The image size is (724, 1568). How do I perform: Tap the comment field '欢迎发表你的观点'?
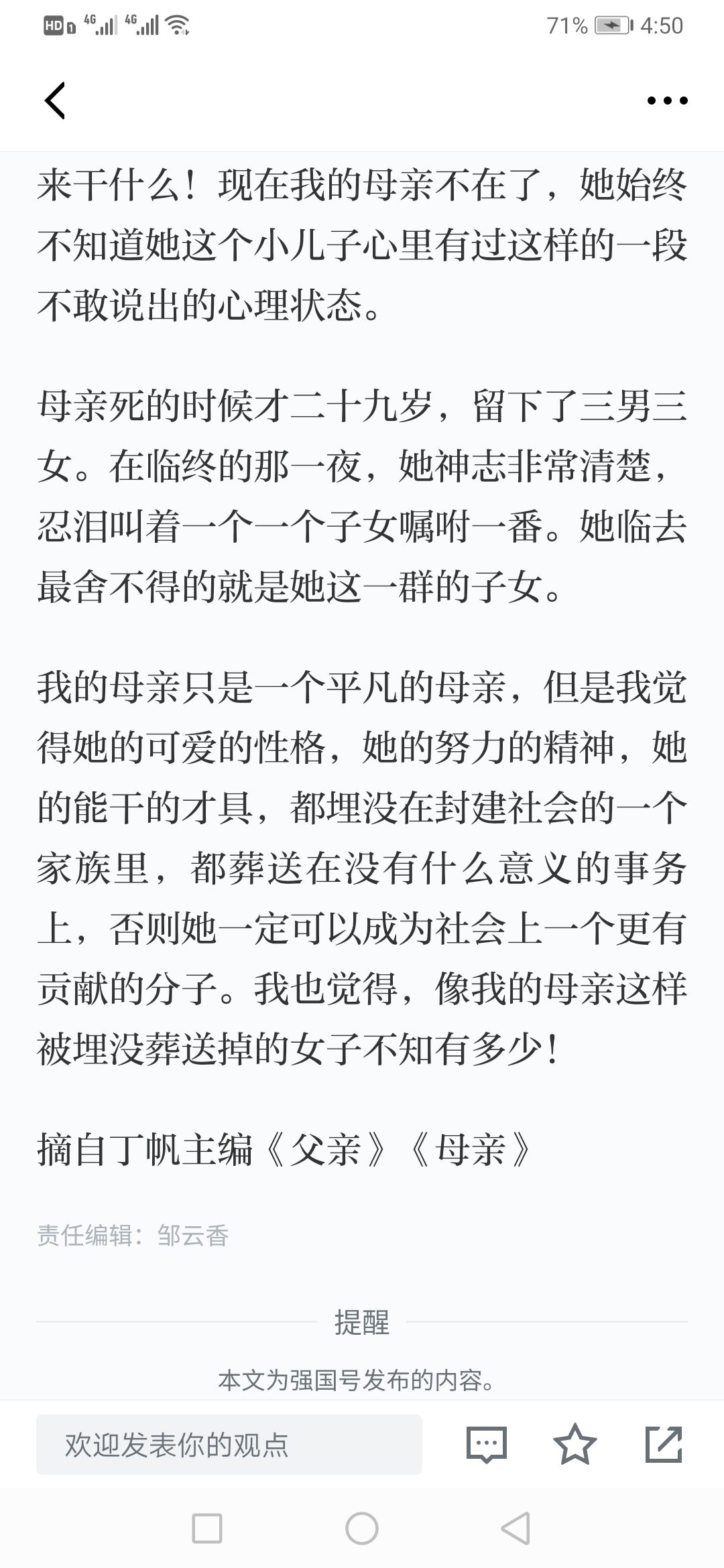[x=229, y=1445]
